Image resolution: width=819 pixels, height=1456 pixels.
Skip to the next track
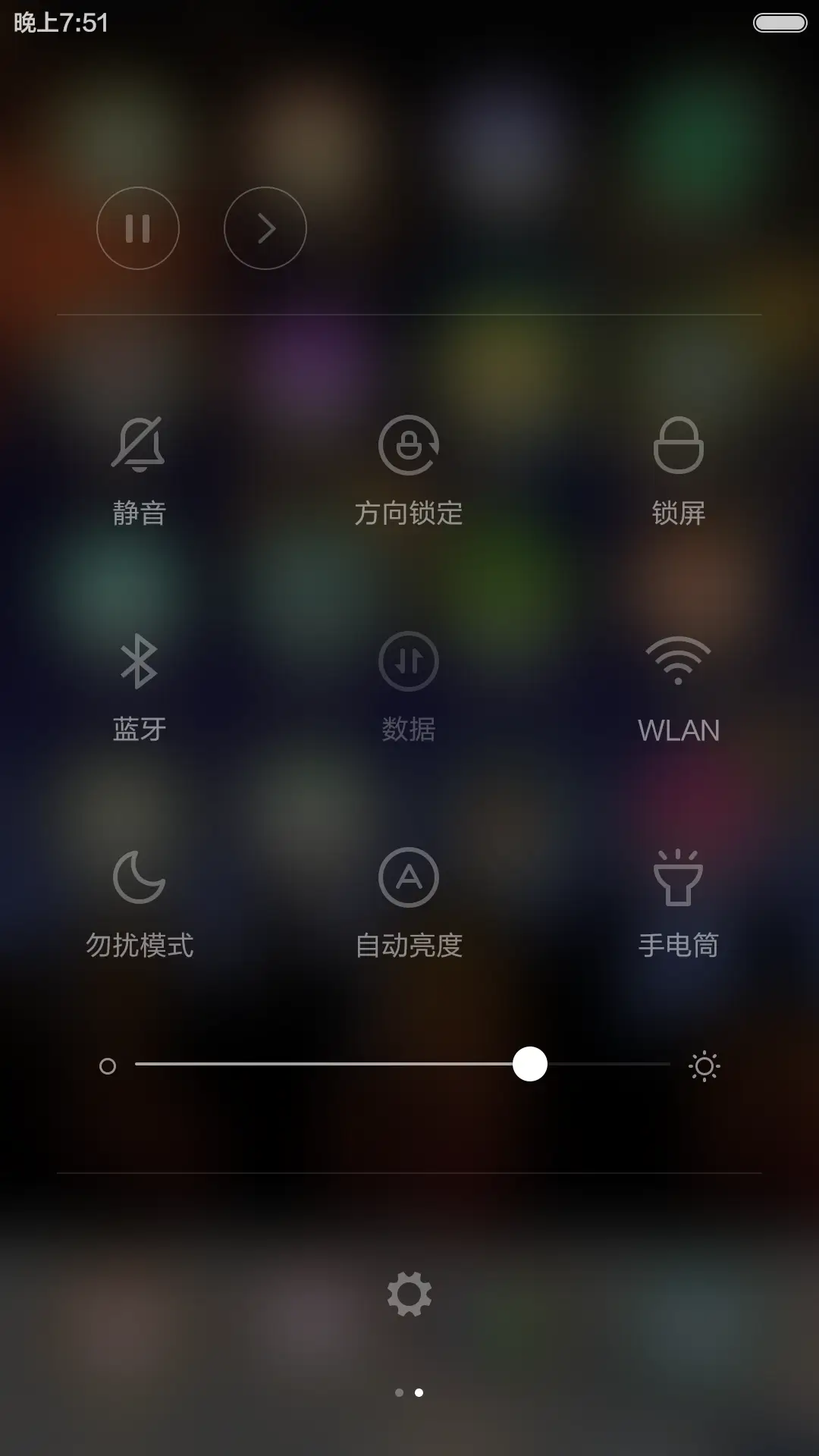coord(265,228)
